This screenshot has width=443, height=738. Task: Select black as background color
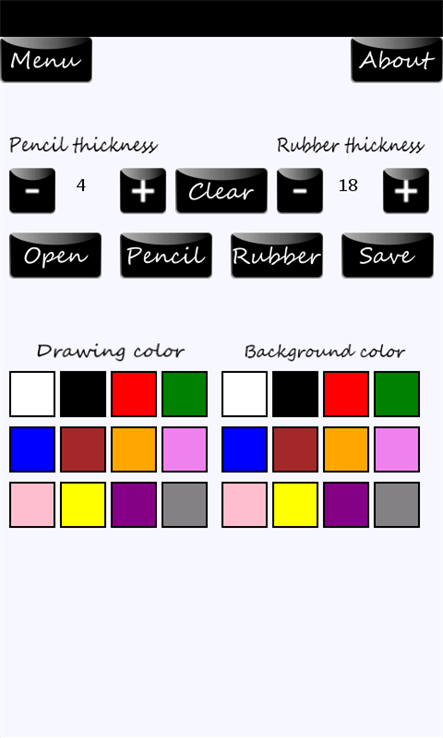(x=295, y=394)
